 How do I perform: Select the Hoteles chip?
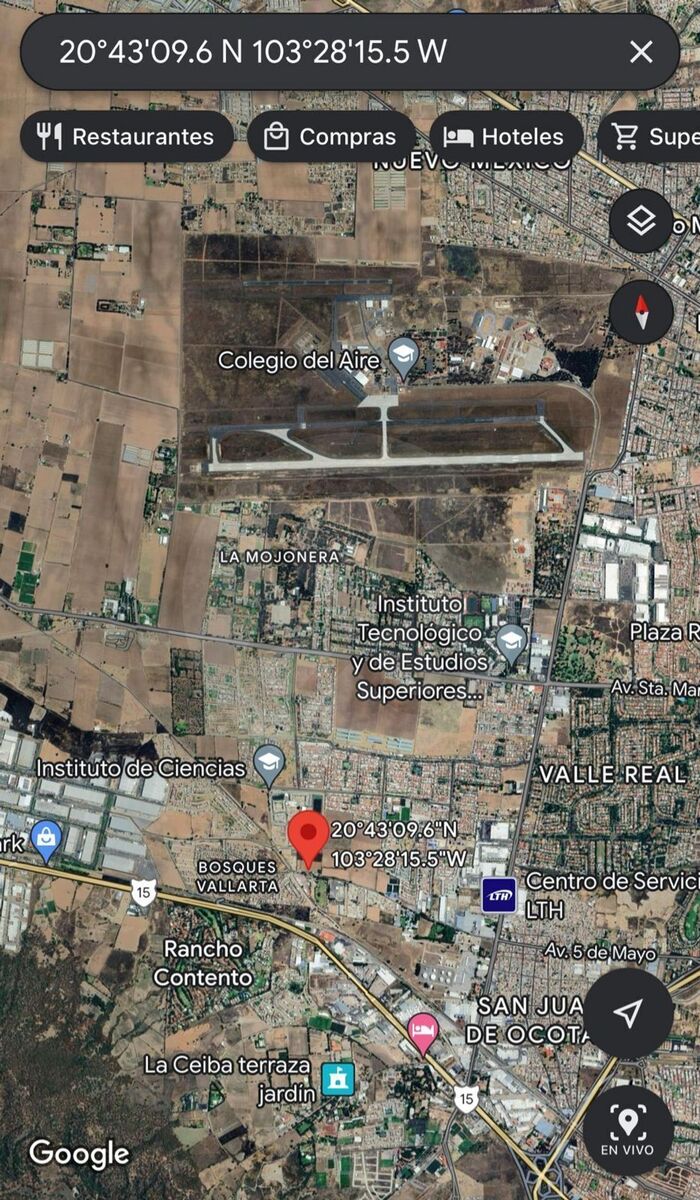tap(506, 137)
